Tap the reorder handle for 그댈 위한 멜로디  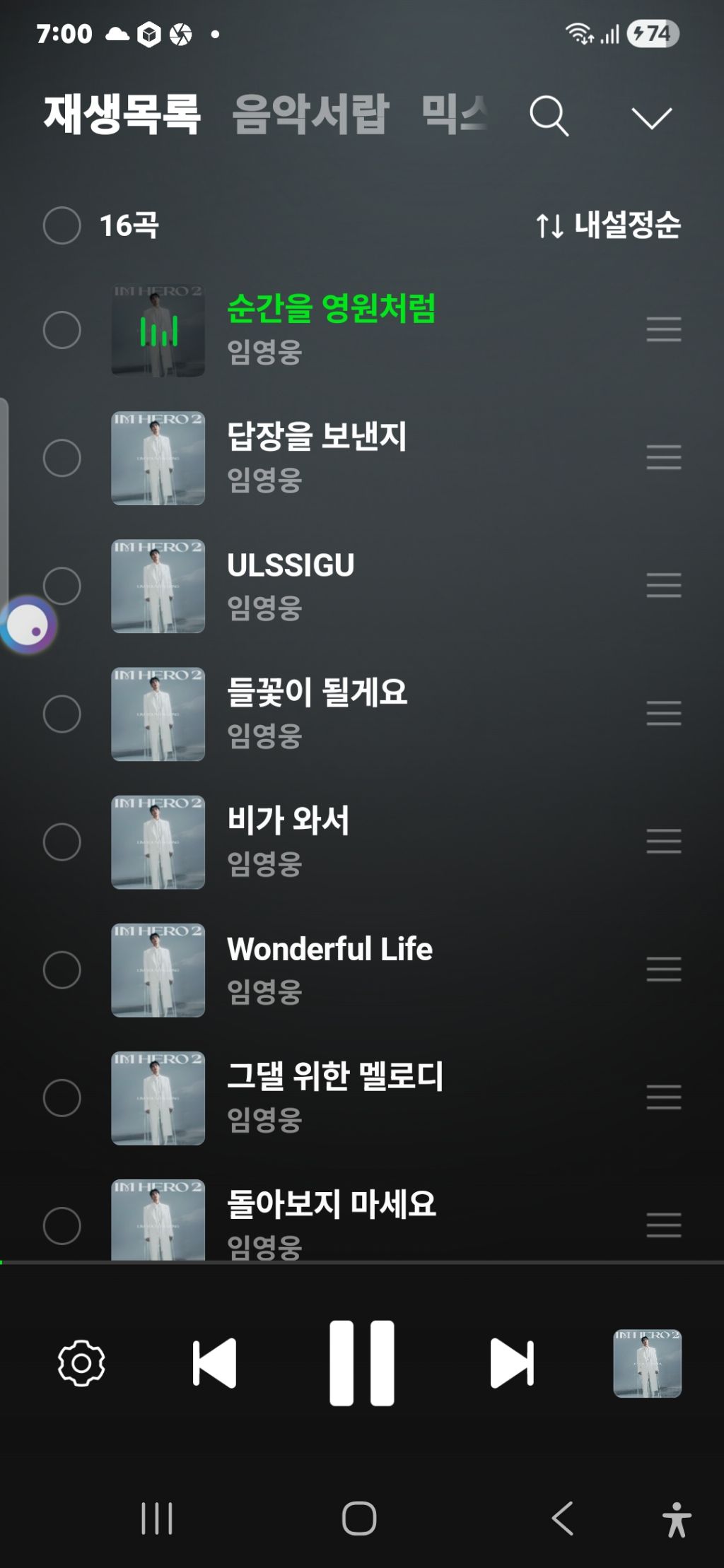(664, 1097)
